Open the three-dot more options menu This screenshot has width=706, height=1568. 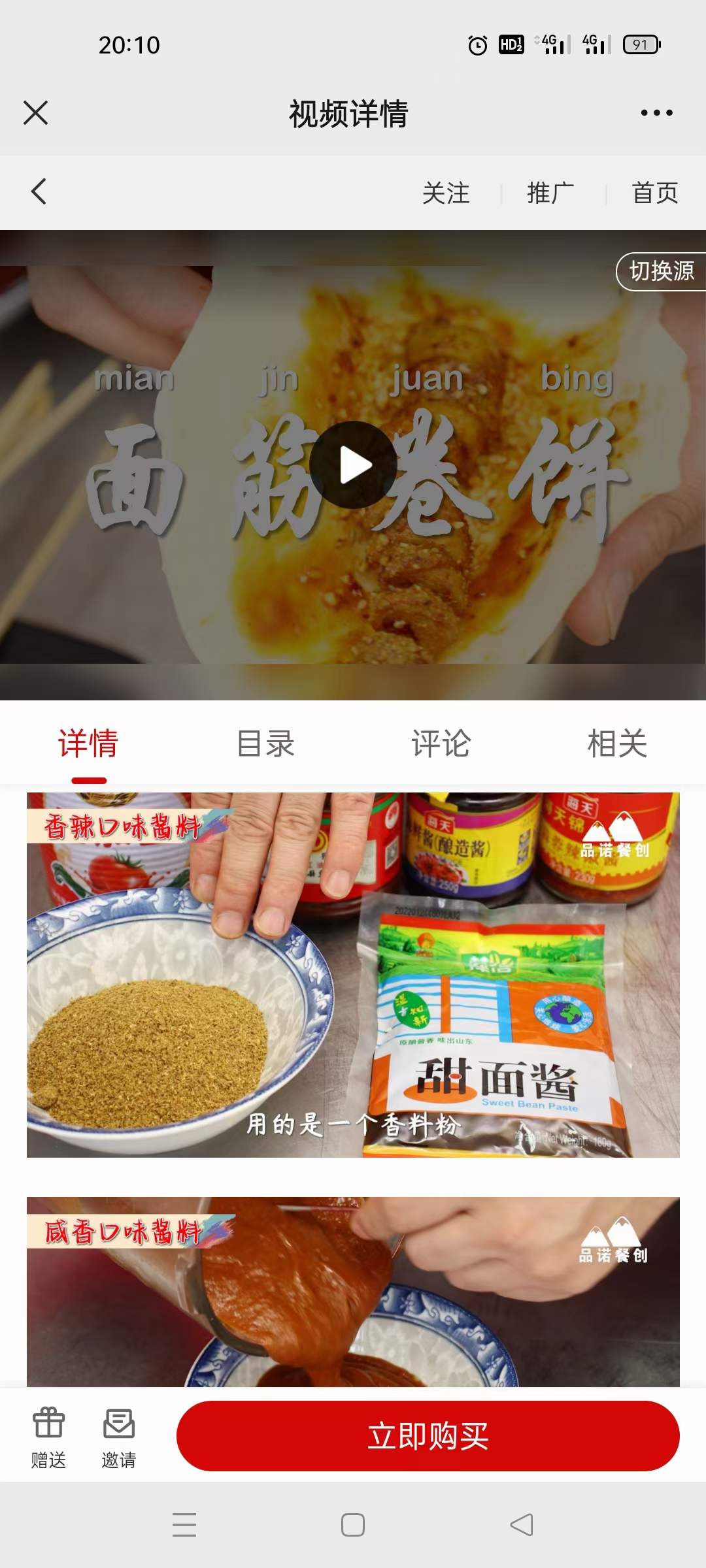click(656, 112)
